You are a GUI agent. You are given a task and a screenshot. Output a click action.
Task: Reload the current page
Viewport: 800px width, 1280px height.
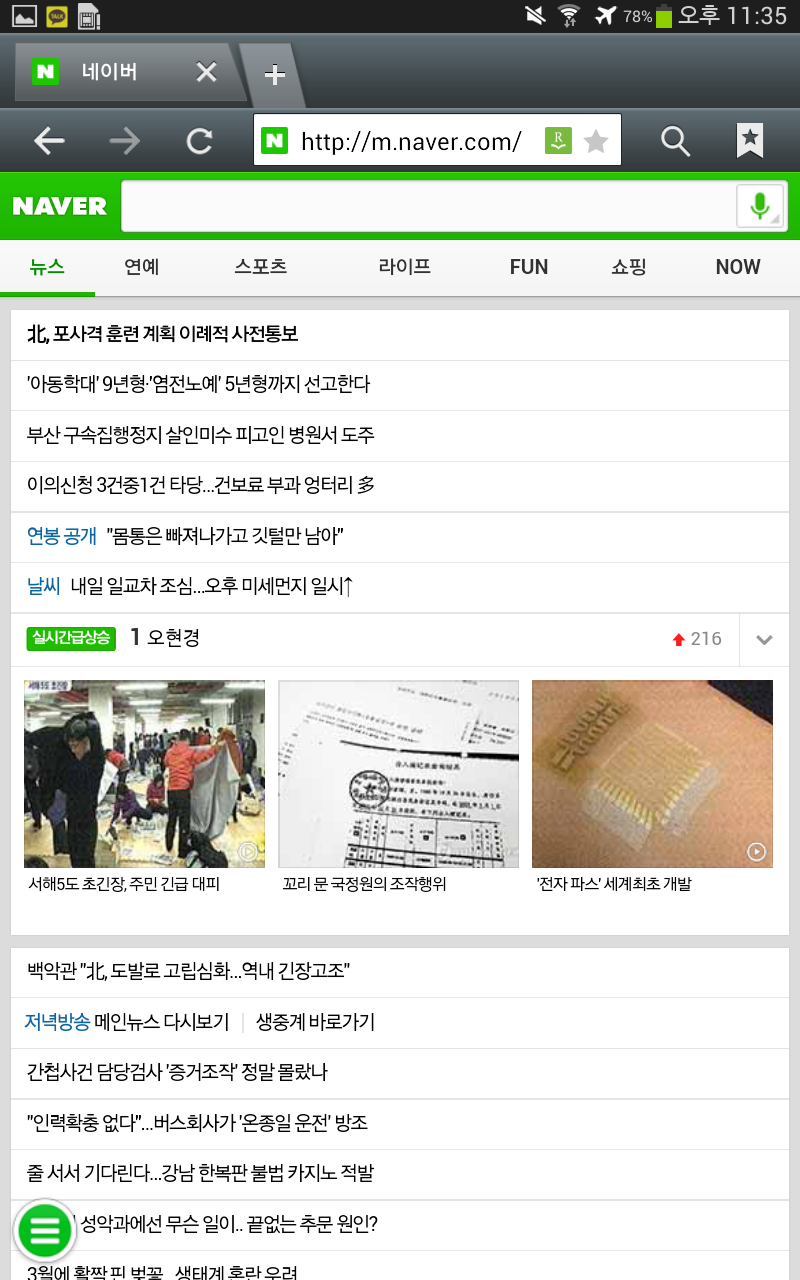tap(200, 142)
